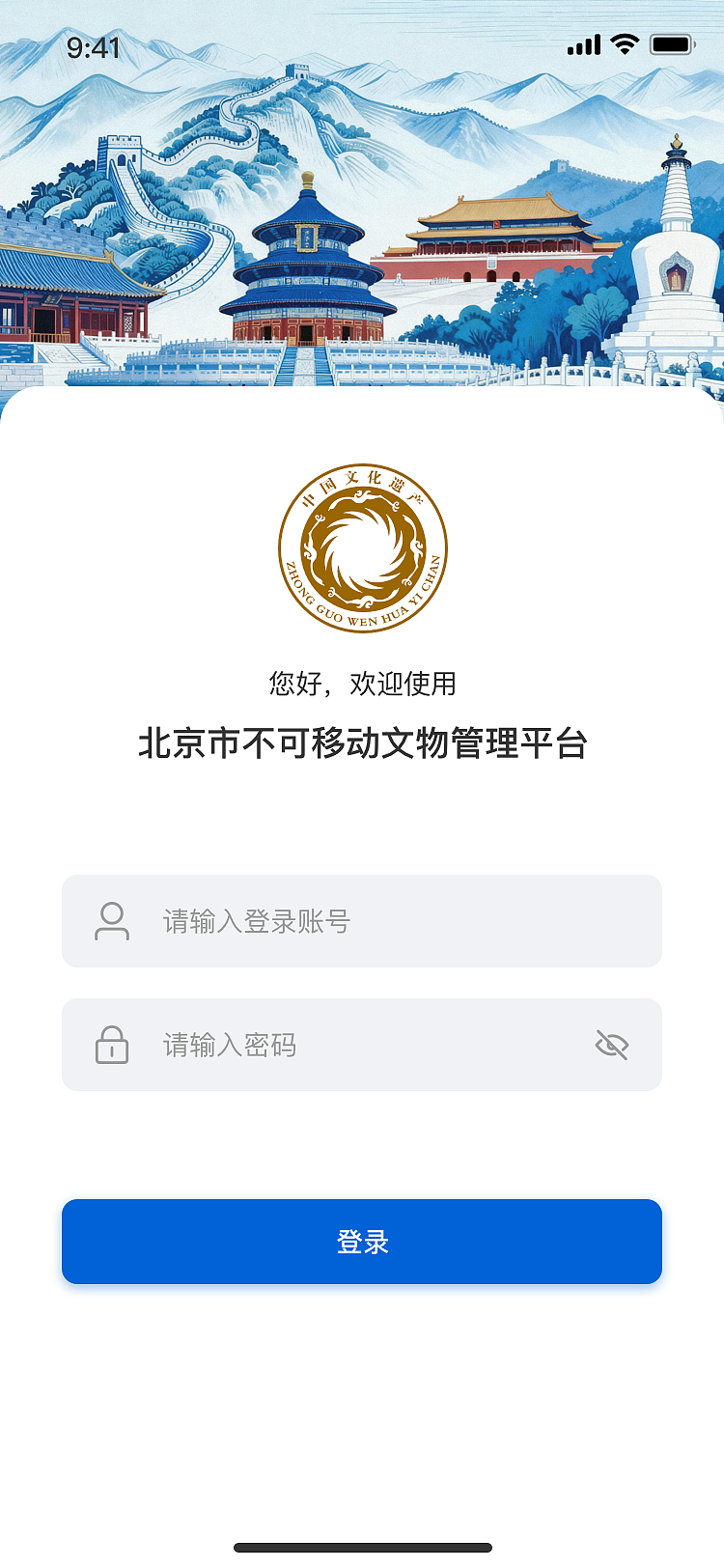Image resolution: width=724 pixels, height=1568 pixels.
Task: Select the 请输入登录账号 account input field
Action: (362, 921)
